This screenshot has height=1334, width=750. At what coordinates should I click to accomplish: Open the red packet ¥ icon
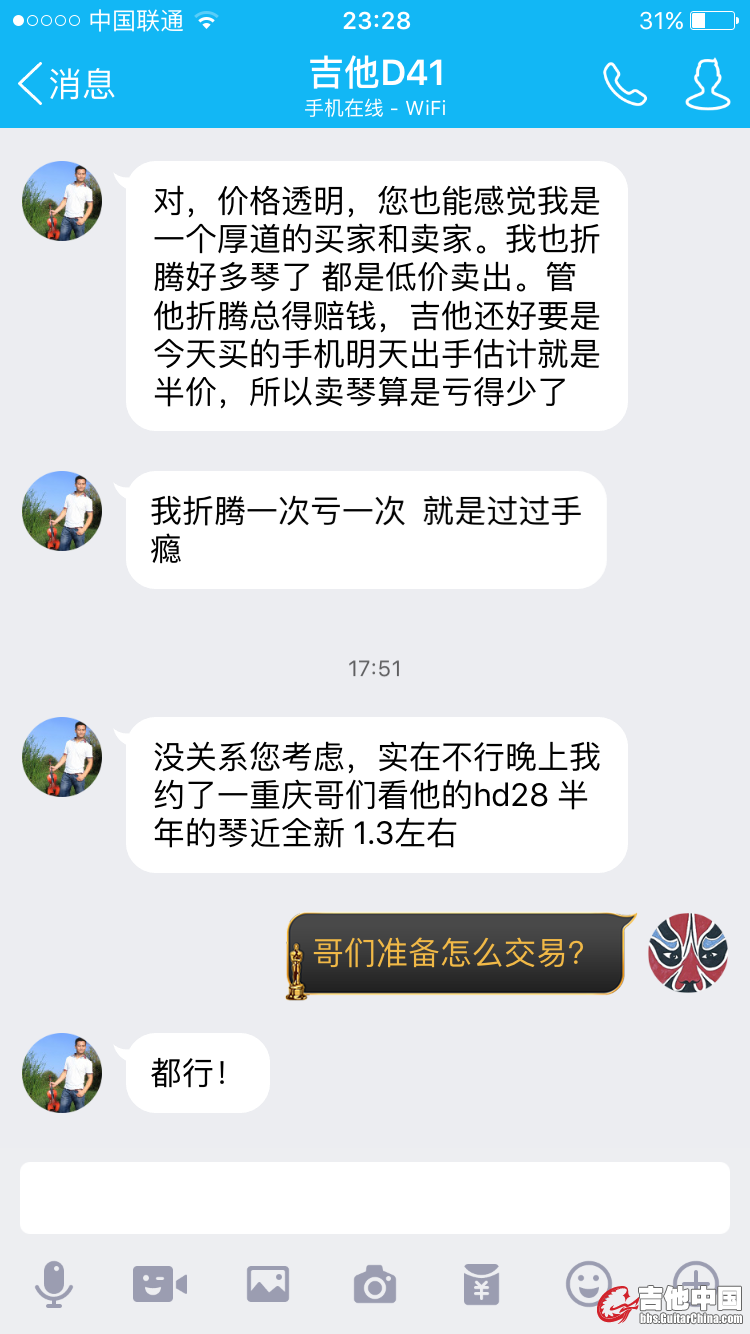click(x=481, y=1283)
